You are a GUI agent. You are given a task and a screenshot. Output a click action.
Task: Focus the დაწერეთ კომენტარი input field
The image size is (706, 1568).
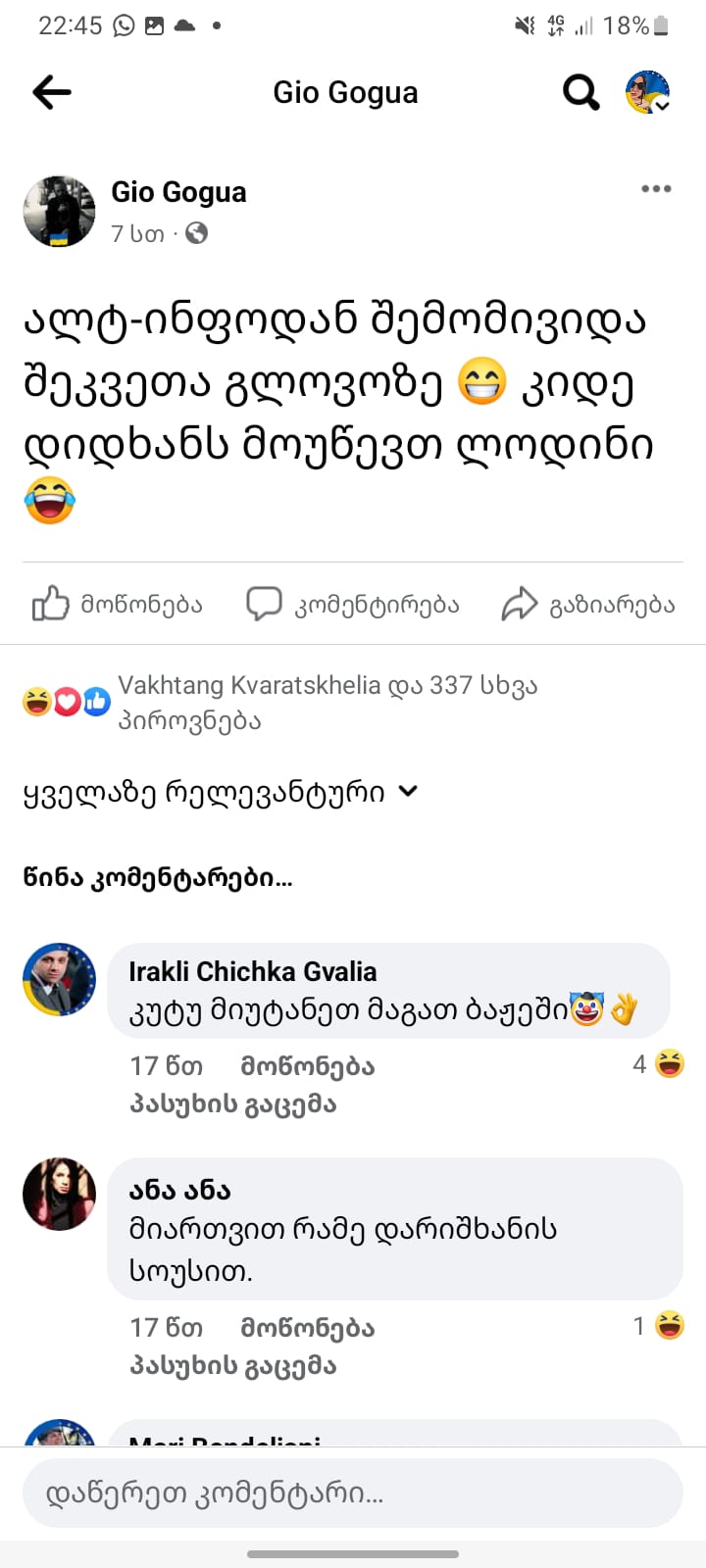point(353,1494)
